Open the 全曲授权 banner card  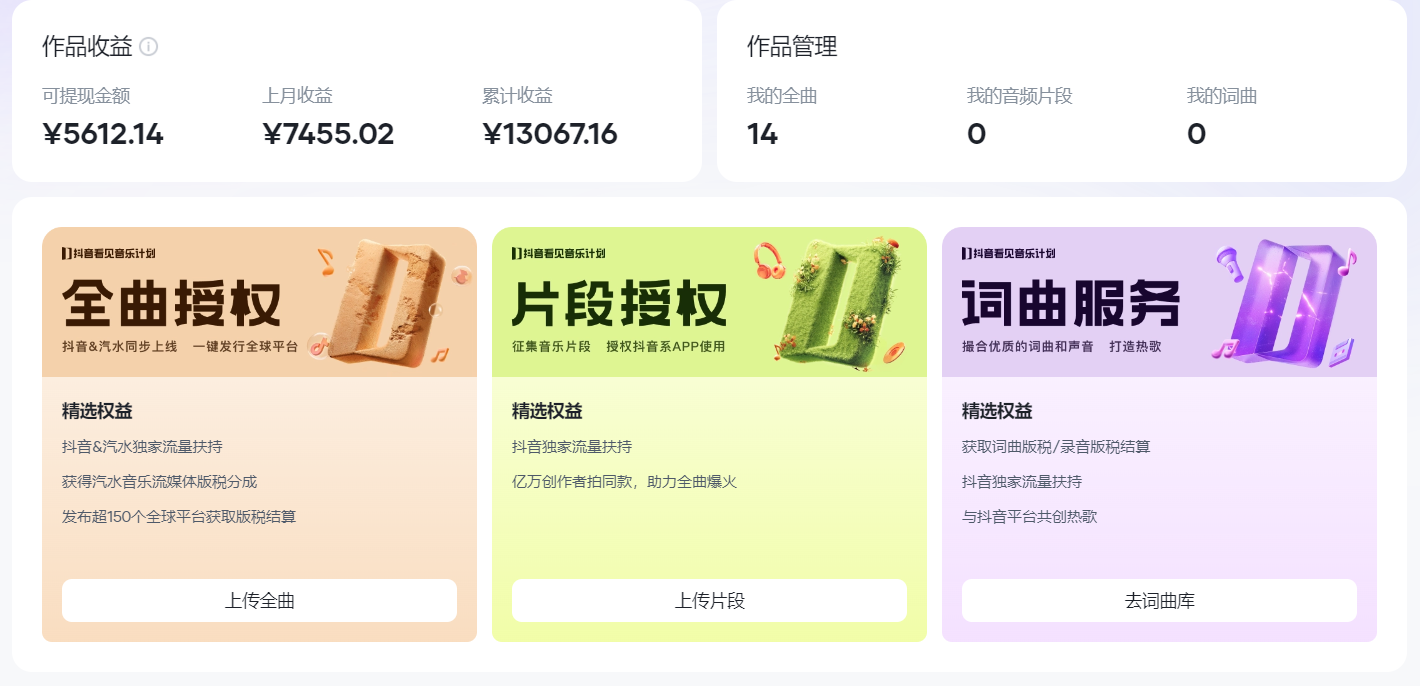[259, 303]
